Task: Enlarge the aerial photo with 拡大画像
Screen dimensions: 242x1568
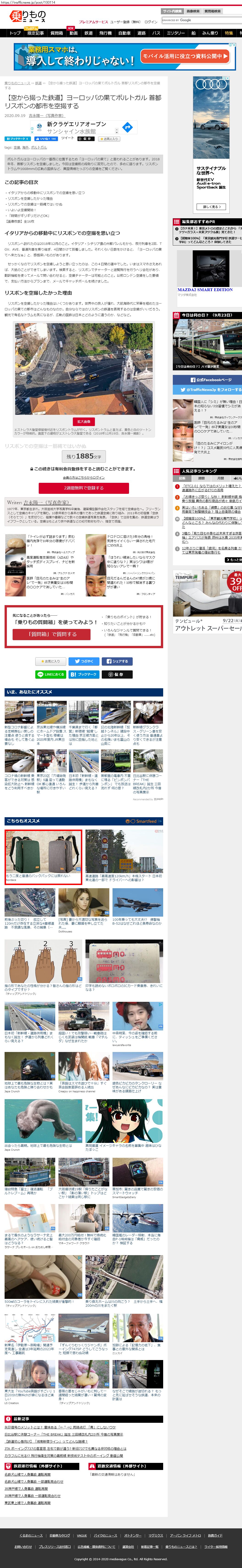Action: coord(83,421)
